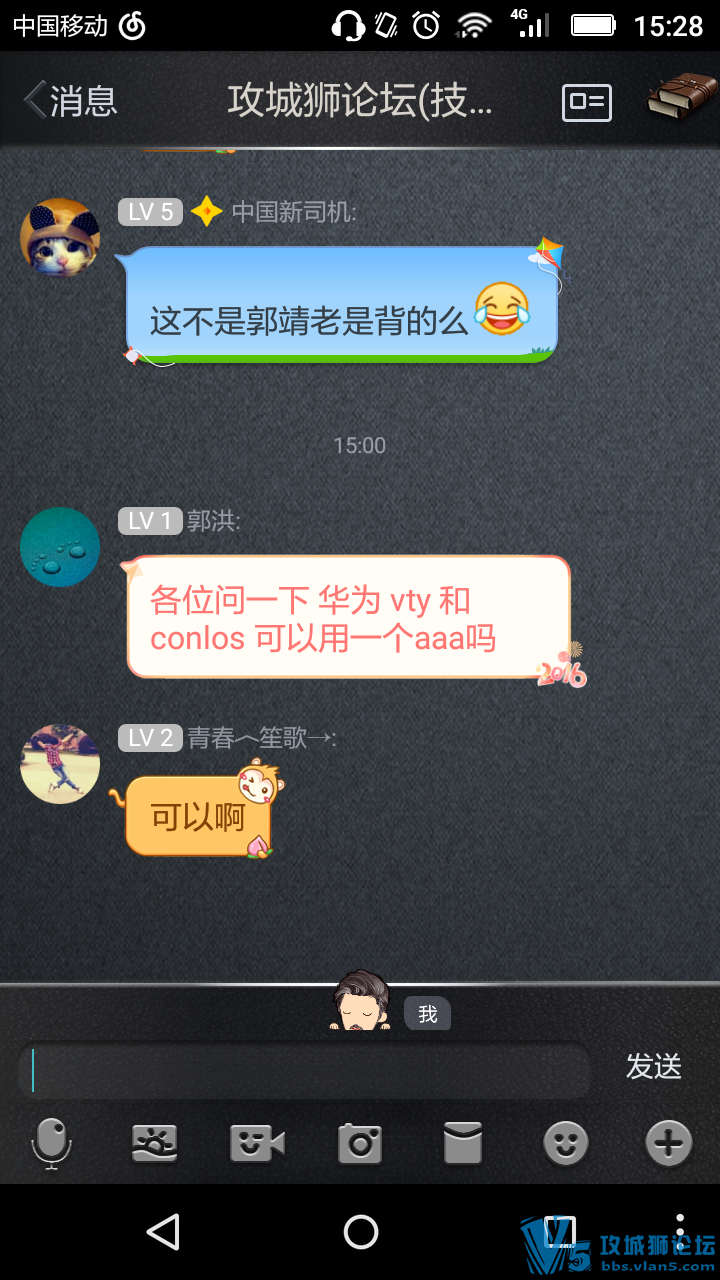The width and height of the screenshot is (720, 1280).
Task: Open the emoji sticker panel
Action: pos(565,1142)
